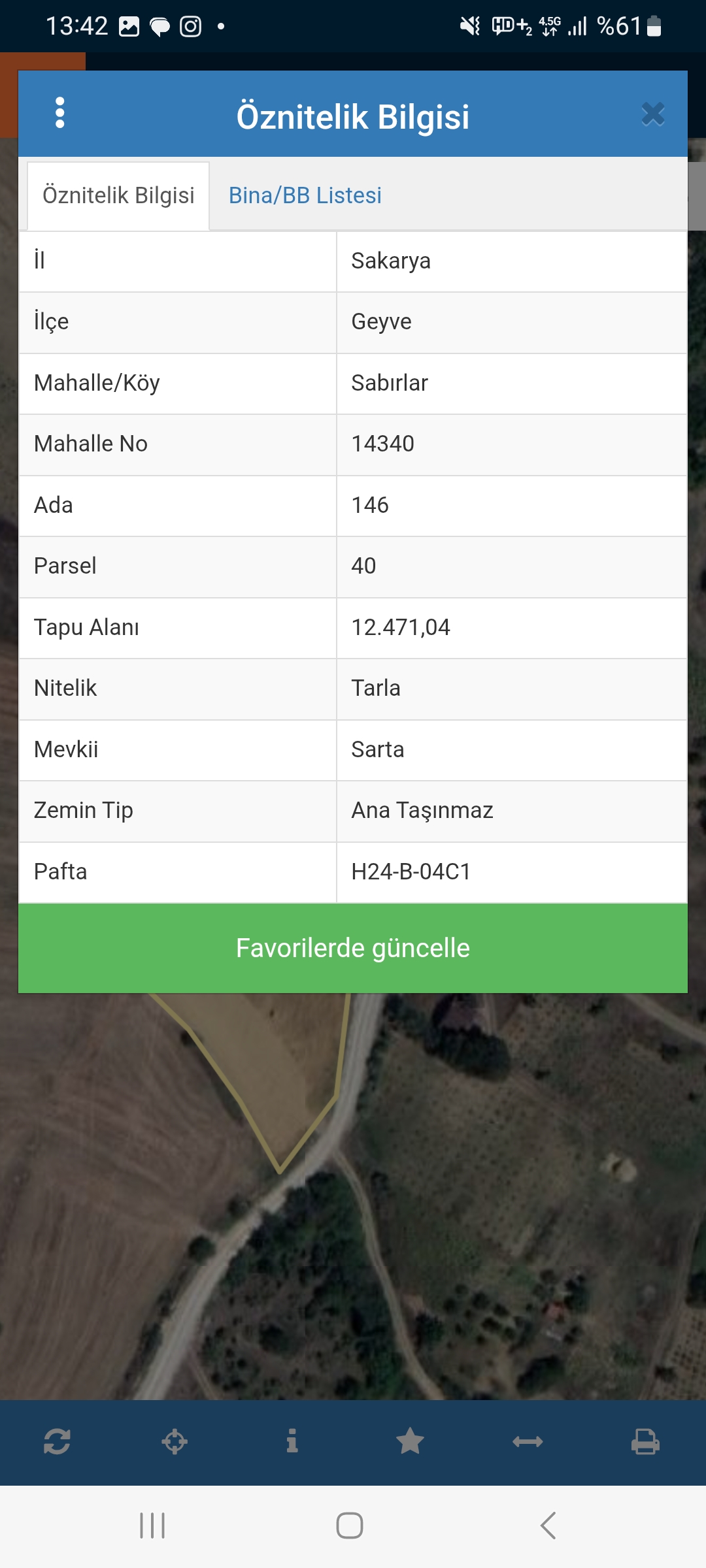This screenshot has height=1568, width=706.
Task: Close the Öznitelik Bilgisi dialog
Action: point(652,114)
